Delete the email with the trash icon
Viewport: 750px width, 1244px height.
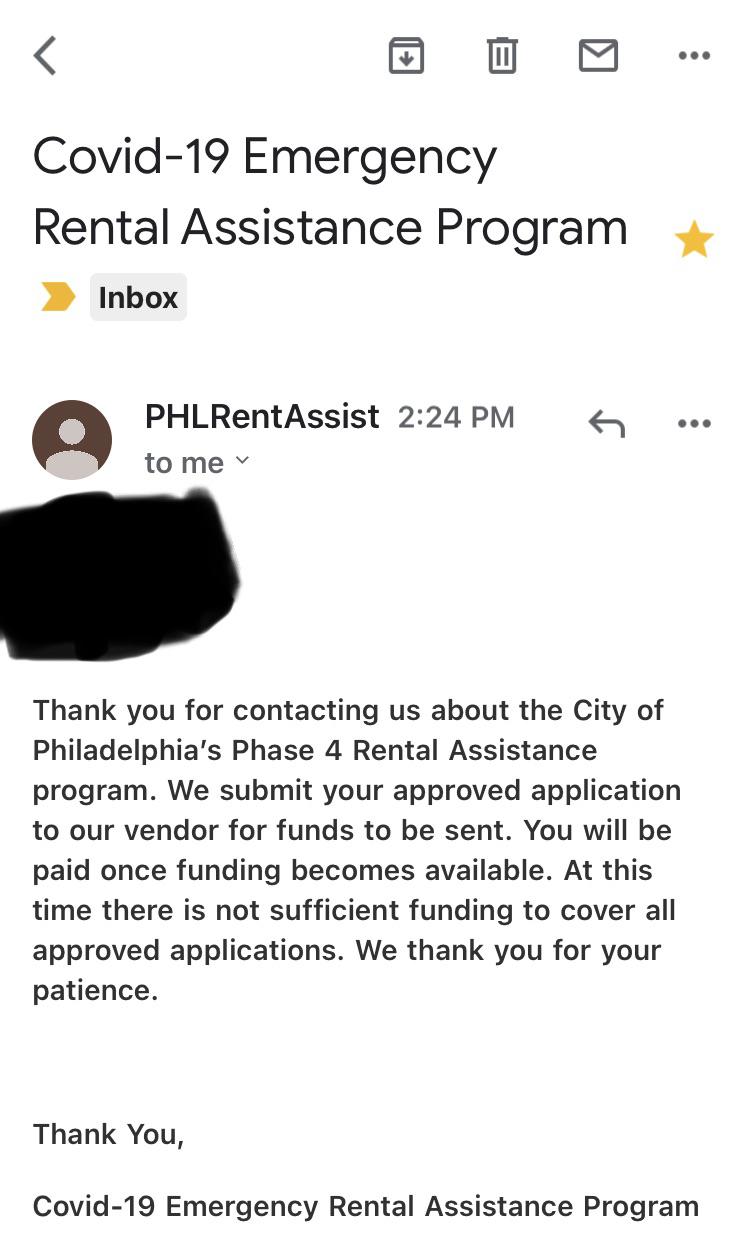tap(503, 56)
